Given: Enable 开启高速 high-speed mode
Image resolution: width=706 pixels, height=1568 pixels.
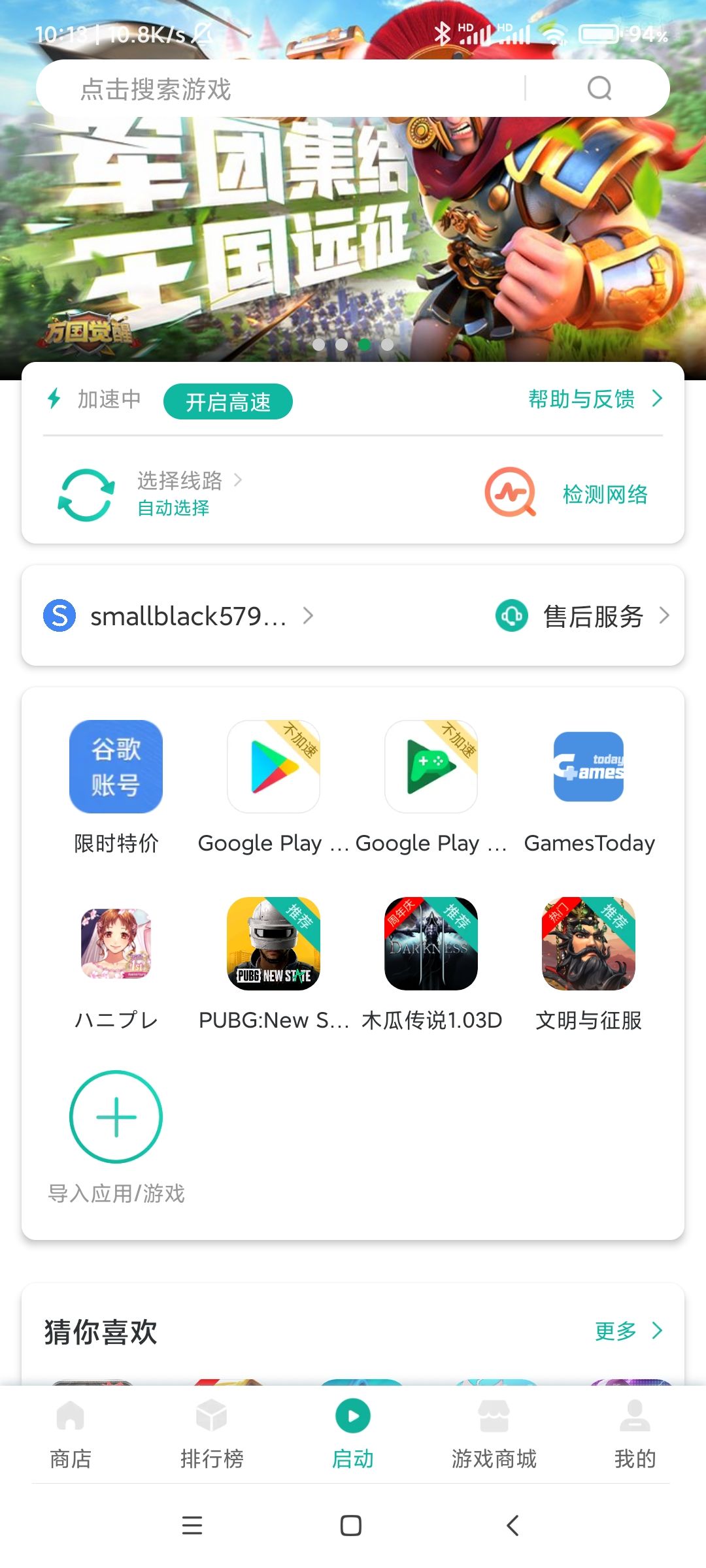Looking at the screenshot, I should pos(227,402).
